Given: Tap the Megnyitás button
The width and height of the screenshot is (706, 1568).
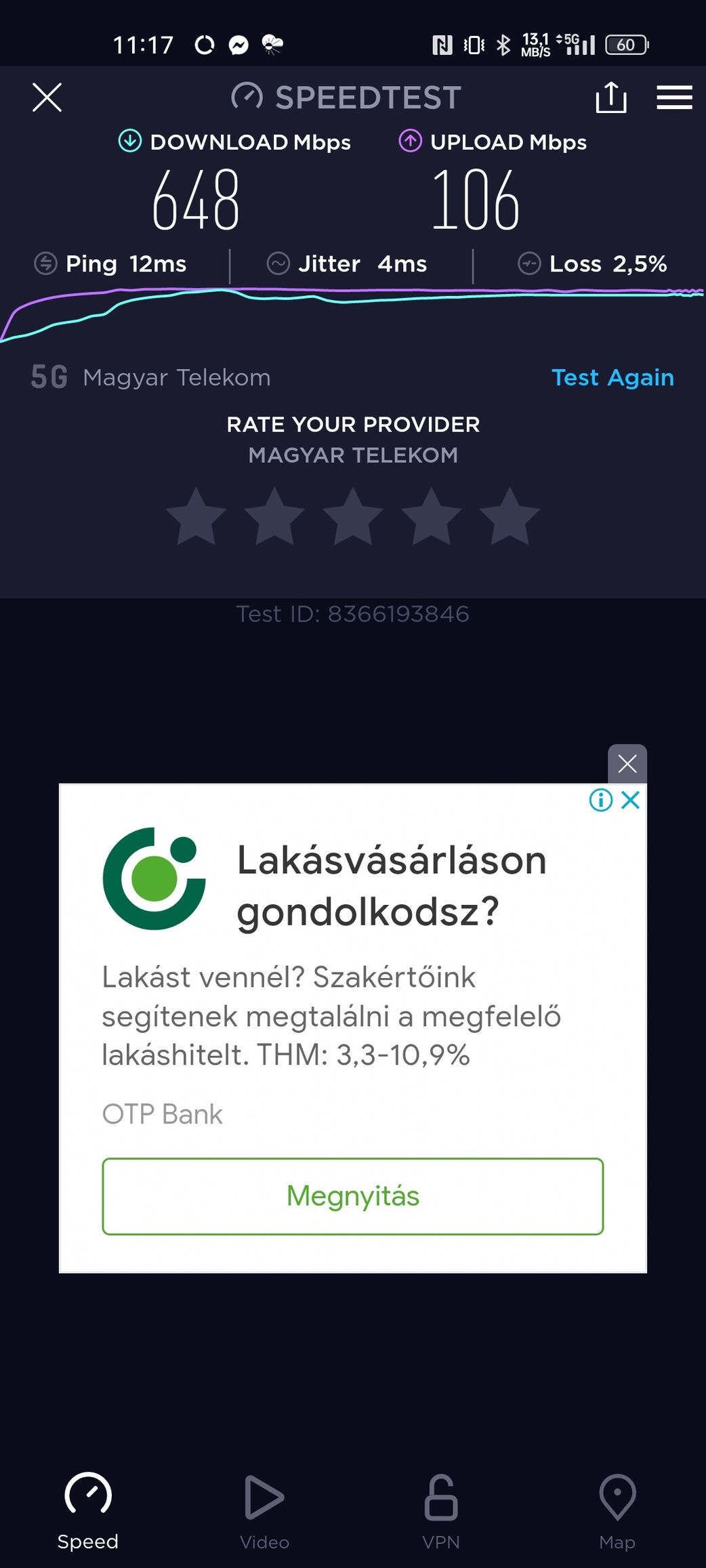Looking at the screenshot, I should 353,1196.
